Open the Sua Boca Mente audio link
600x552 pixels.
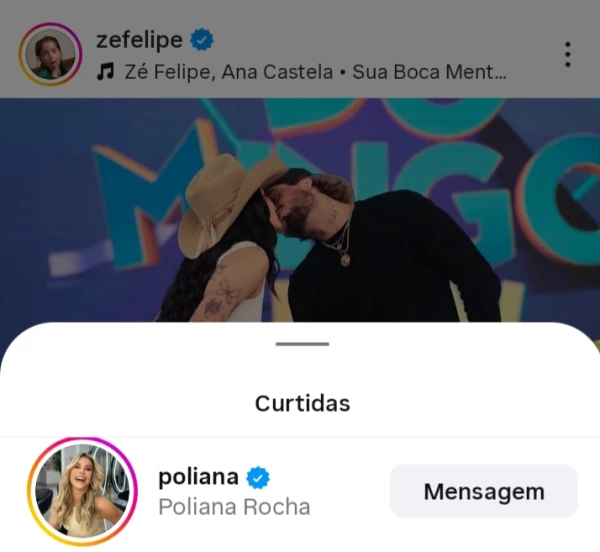coord(302,72)
